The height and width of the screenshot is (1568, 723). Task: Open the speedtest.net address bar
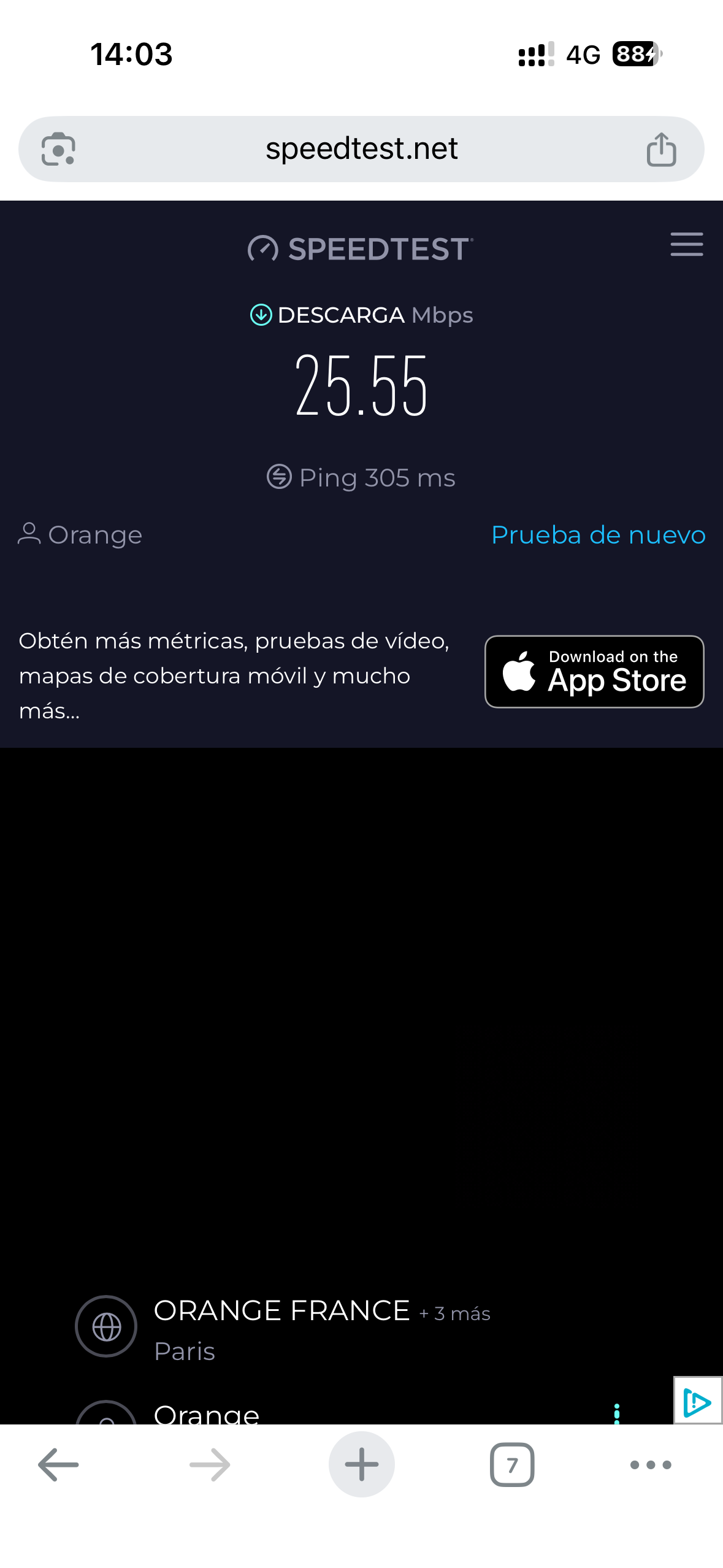(361, 149)
